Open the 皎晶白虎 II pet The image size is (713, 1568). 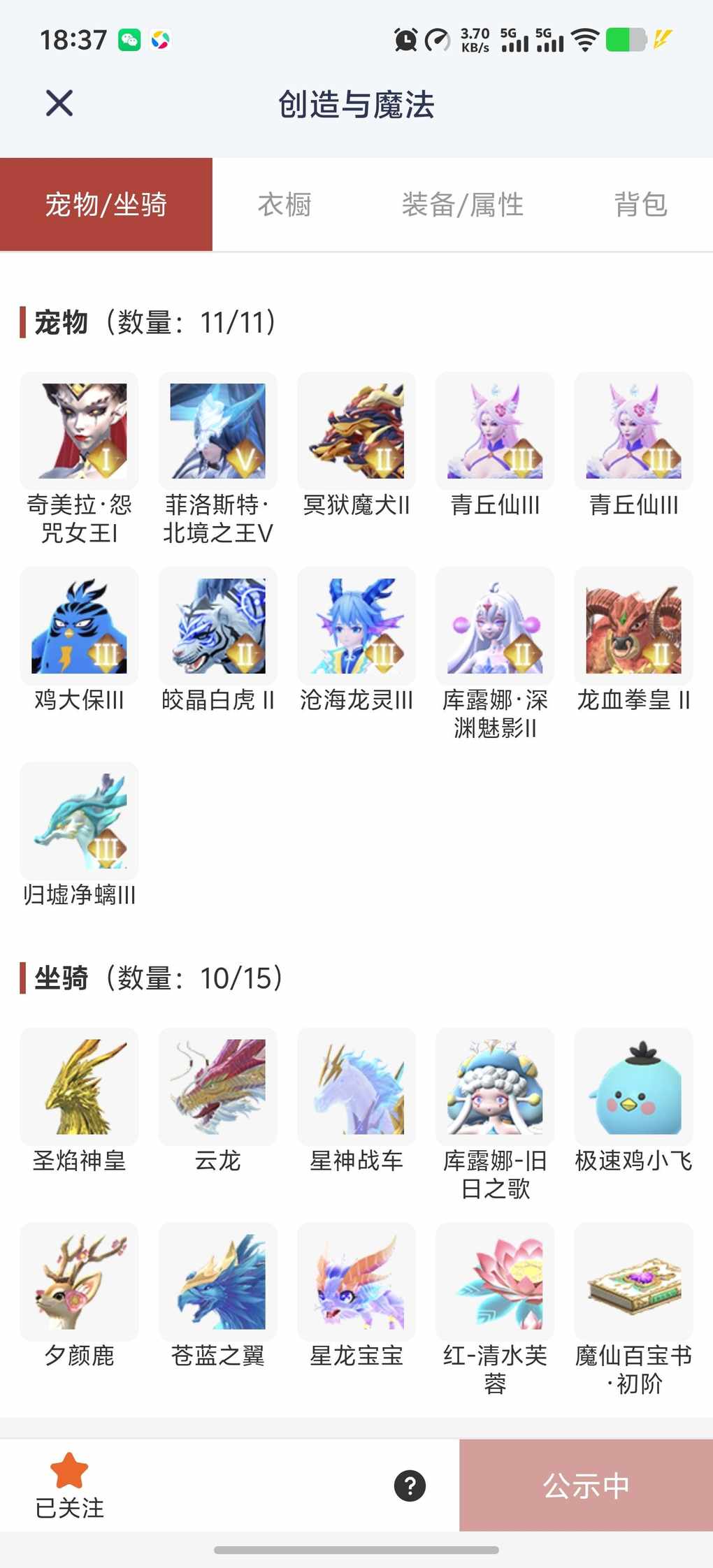(217, 626)
